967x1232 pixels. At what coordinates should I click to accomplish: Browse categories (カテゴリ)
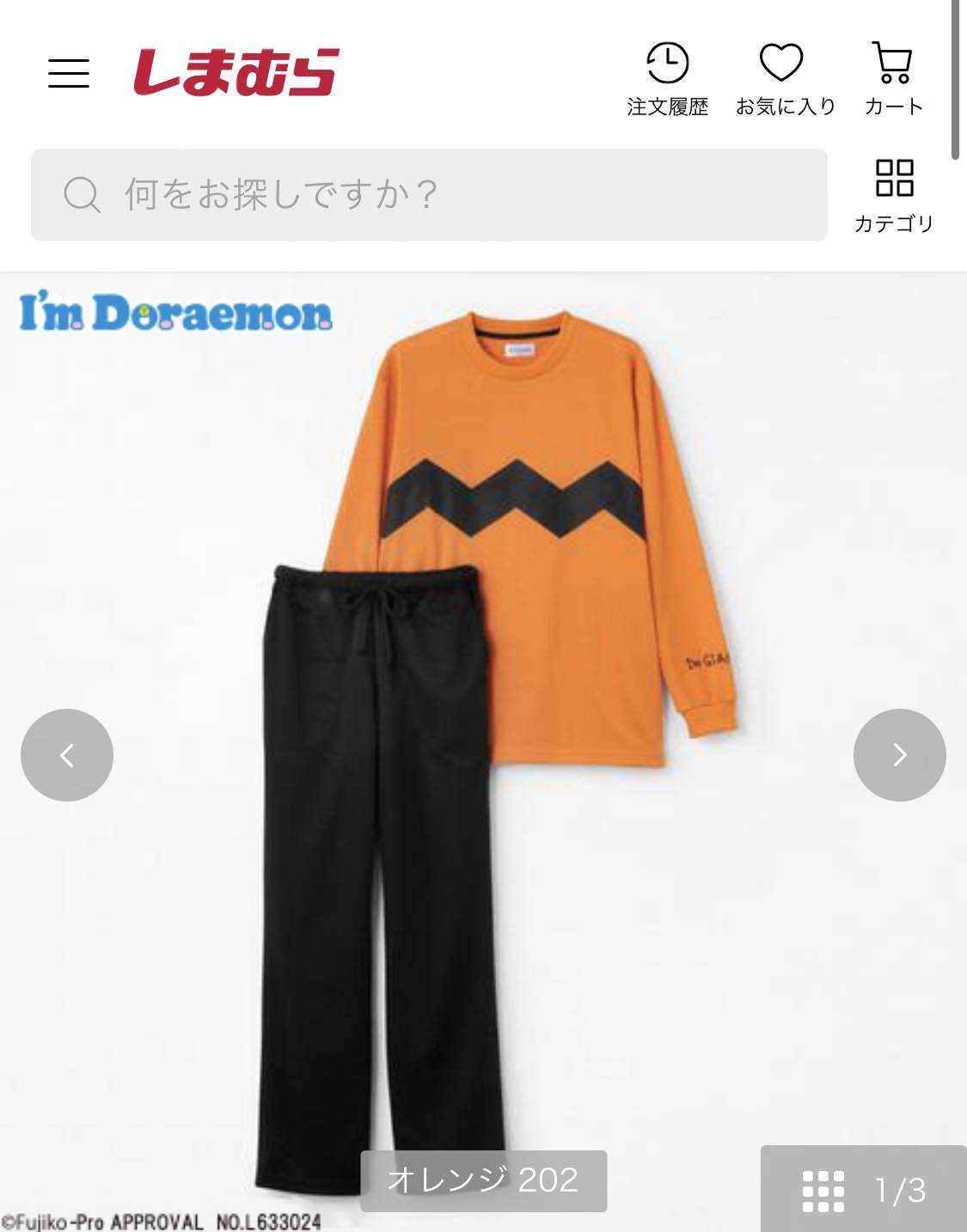893,196
